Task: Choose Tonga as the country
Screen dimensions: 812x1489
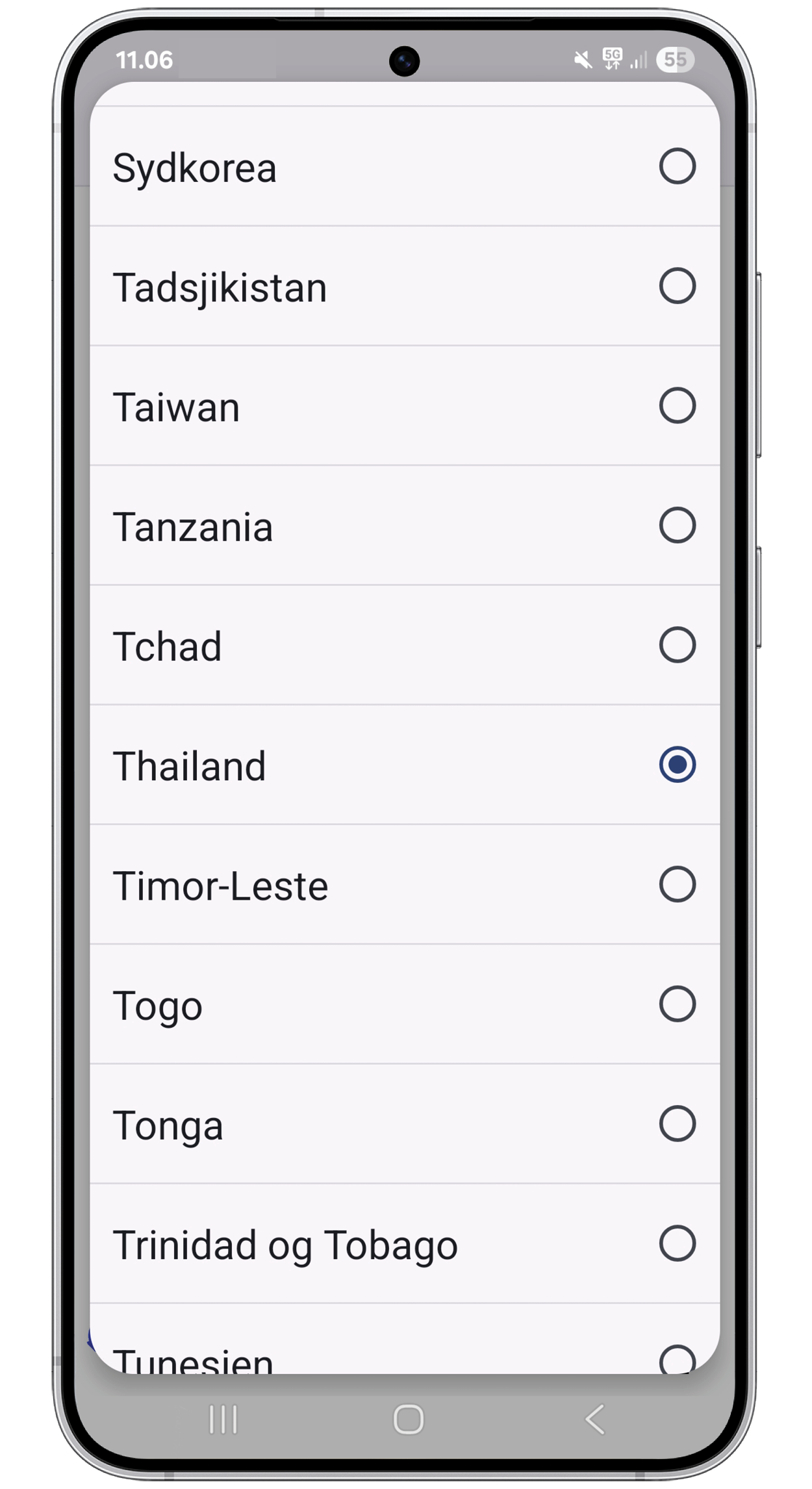Action: coord(404,1124)
